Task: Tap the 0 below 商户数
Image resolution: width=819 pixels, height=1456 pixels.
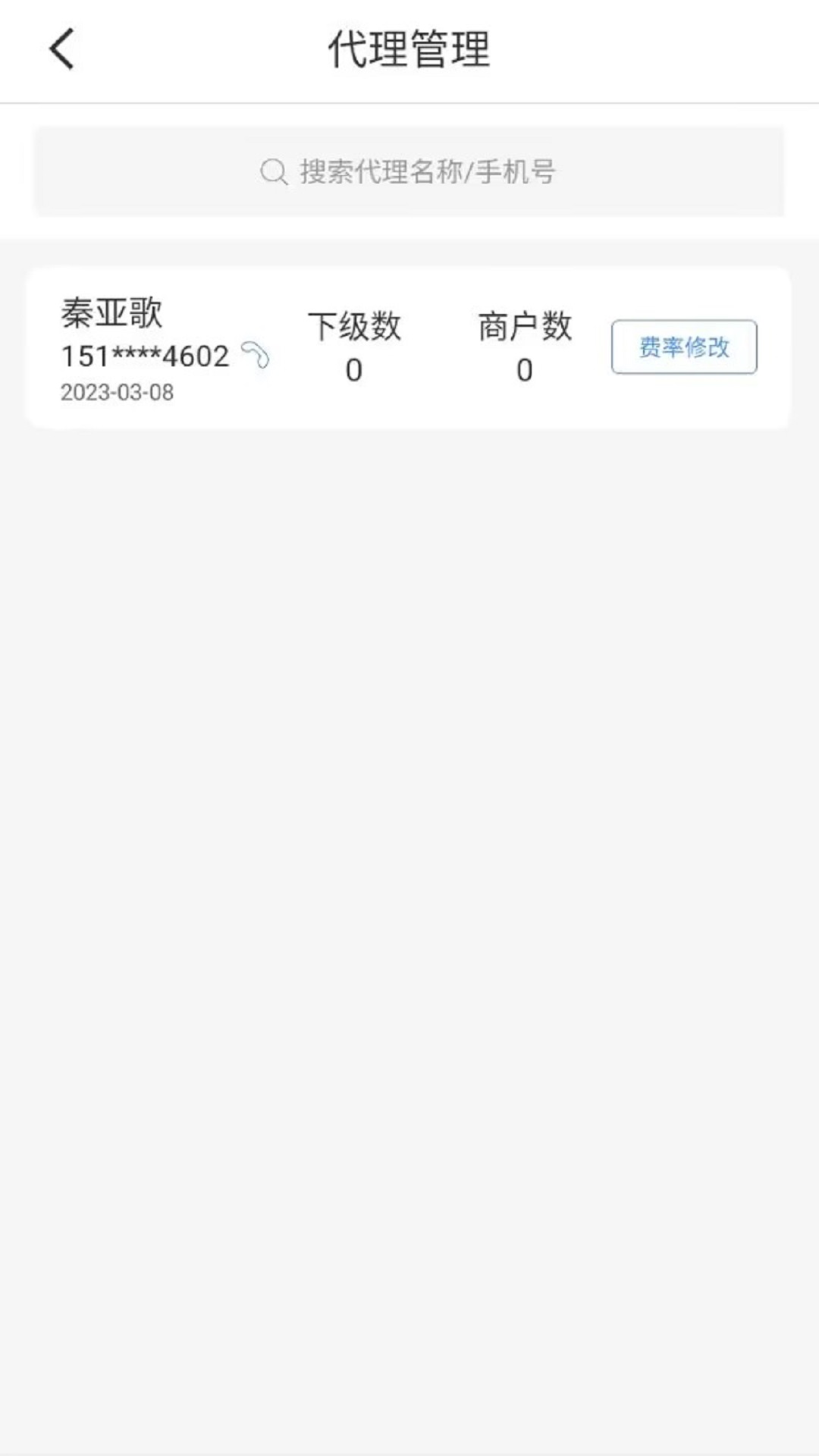Action: (x=523, y=372)
